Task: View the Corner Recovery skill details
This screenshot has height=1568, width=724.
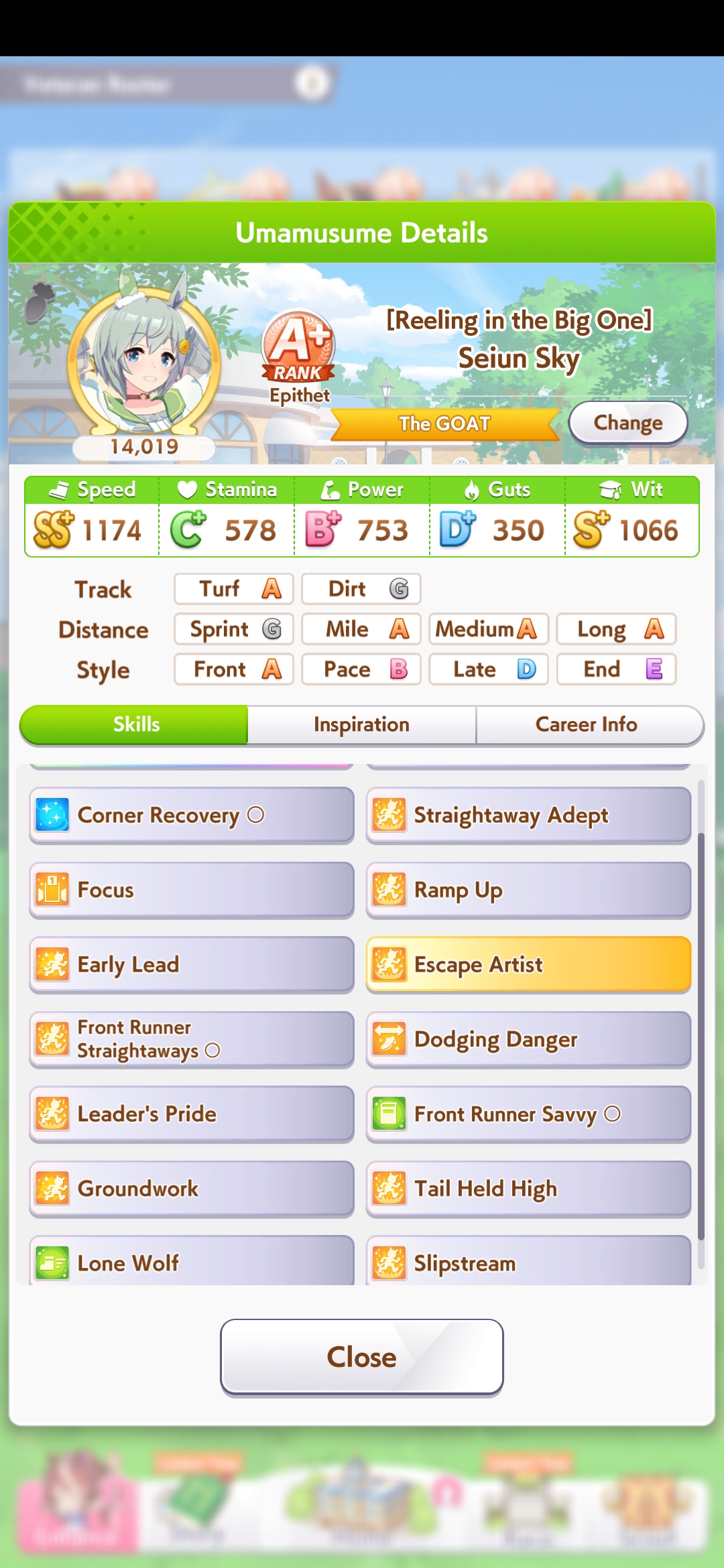Action: (x=192, y=815)
